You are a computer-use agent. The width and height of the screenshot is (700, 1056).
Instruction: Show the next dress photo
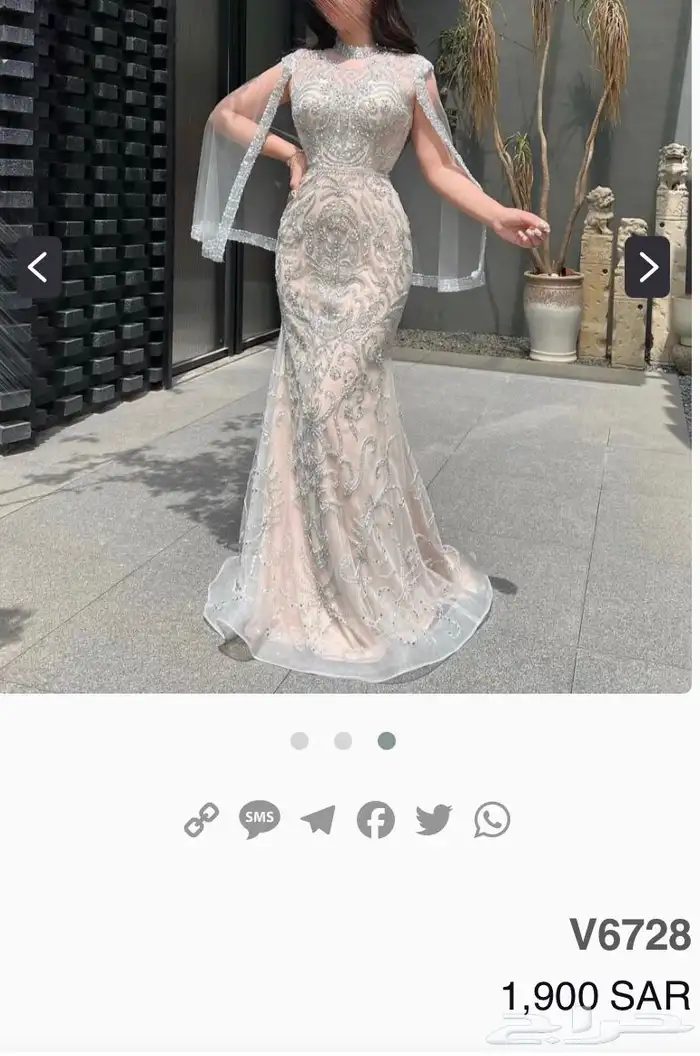647,267
